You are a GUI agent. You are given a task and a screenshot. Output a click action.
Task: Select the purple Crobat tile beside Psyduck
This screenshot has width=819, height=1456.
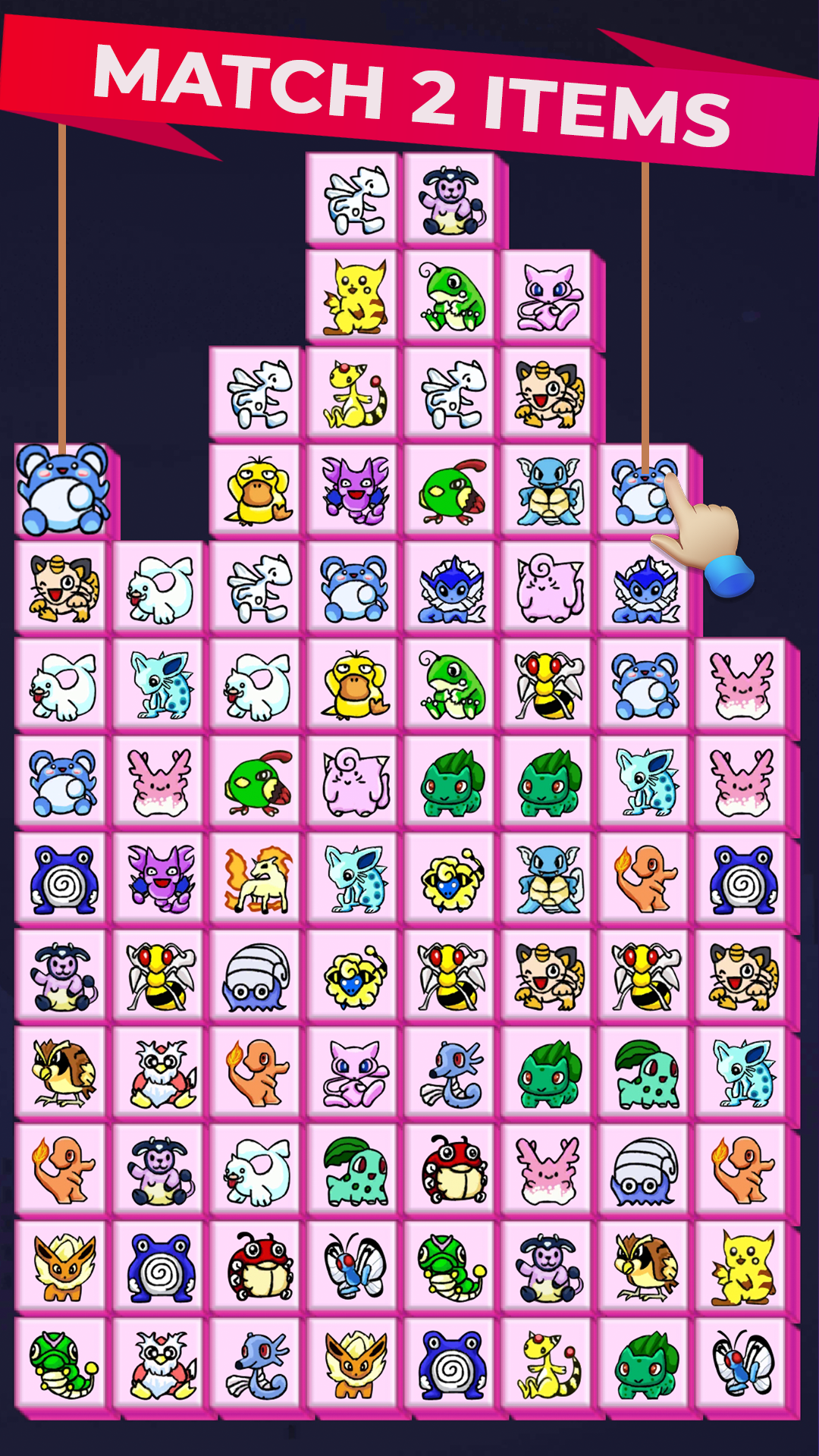353,489
